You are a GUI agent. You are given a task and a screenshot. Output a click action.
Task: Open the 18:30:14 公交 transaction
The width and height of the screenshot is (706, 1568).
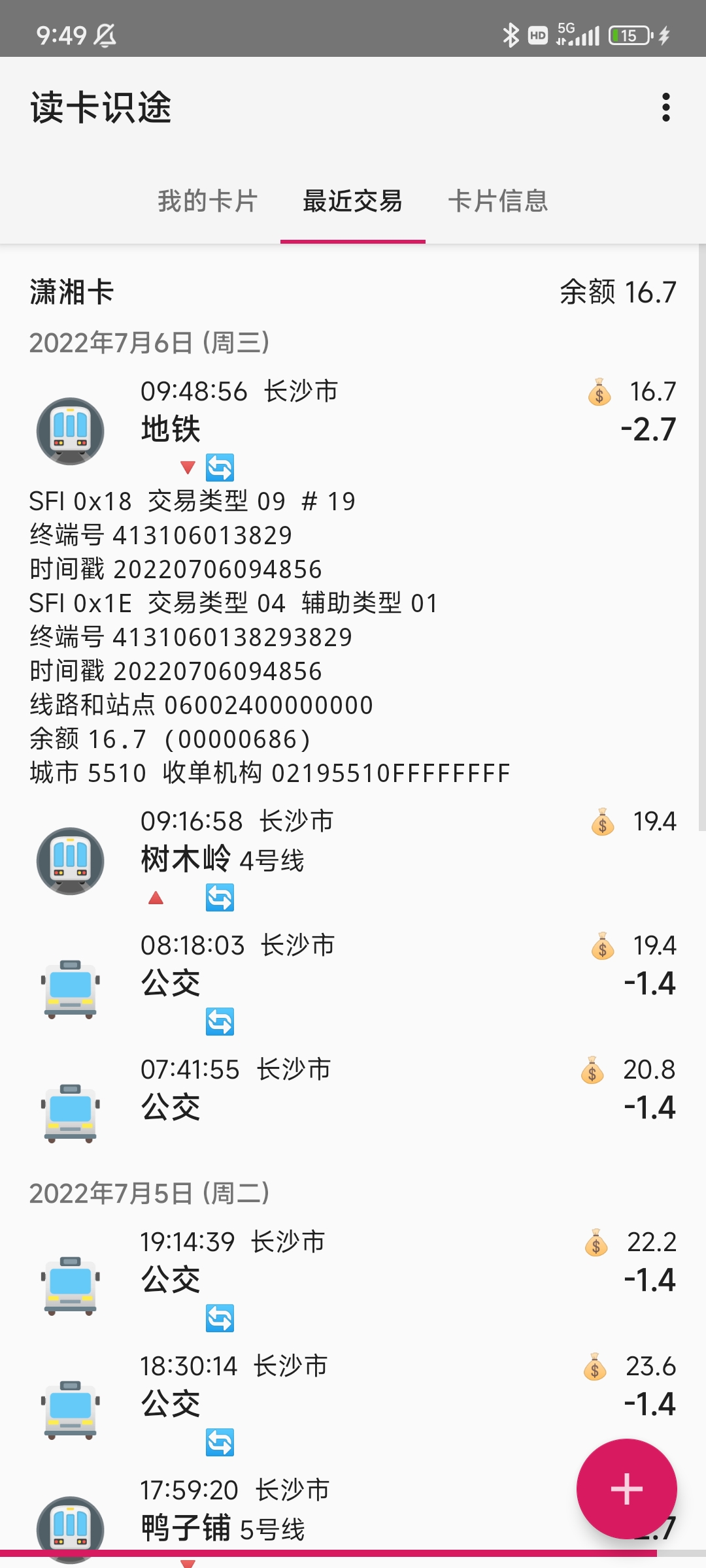coord(353,1403)
